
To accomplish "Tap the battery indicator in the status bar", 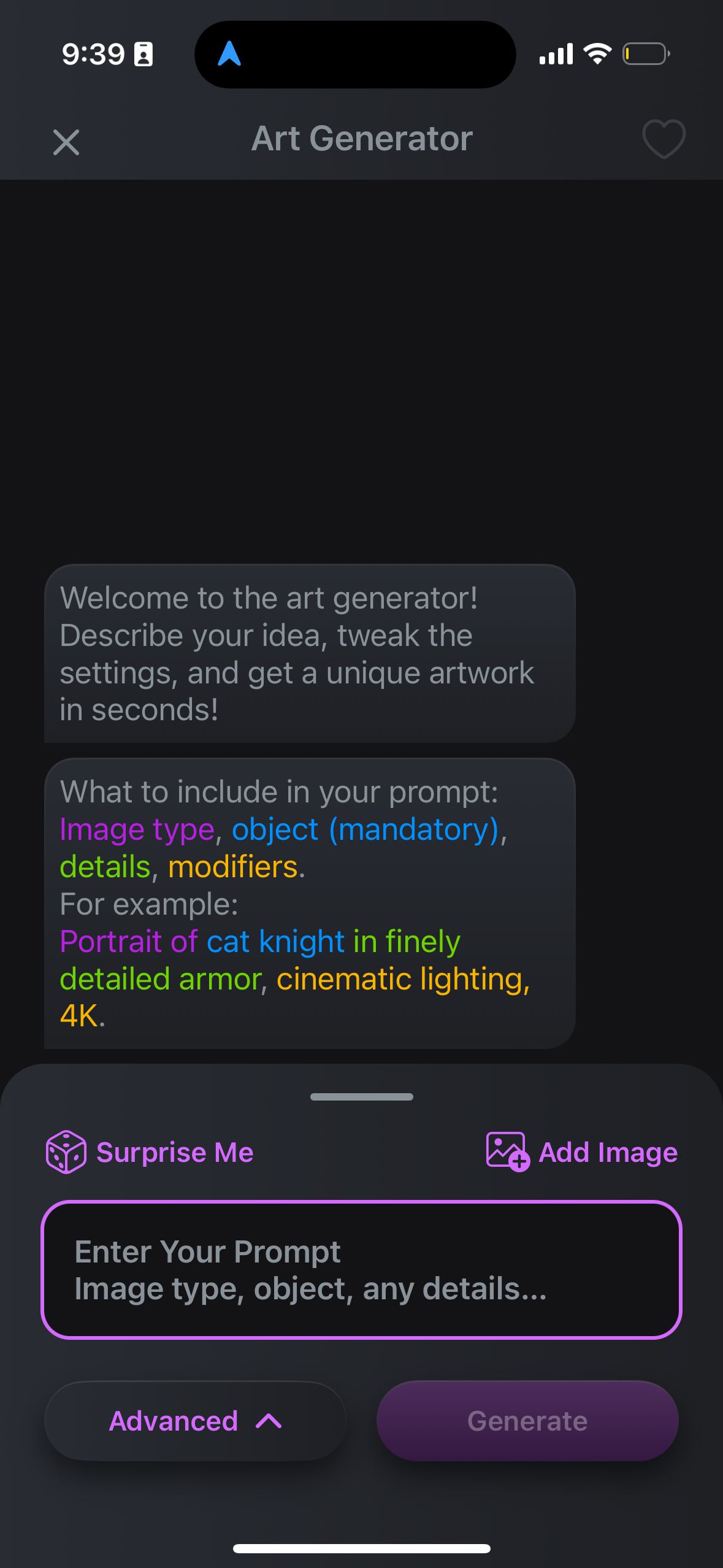I will point(646,53).
